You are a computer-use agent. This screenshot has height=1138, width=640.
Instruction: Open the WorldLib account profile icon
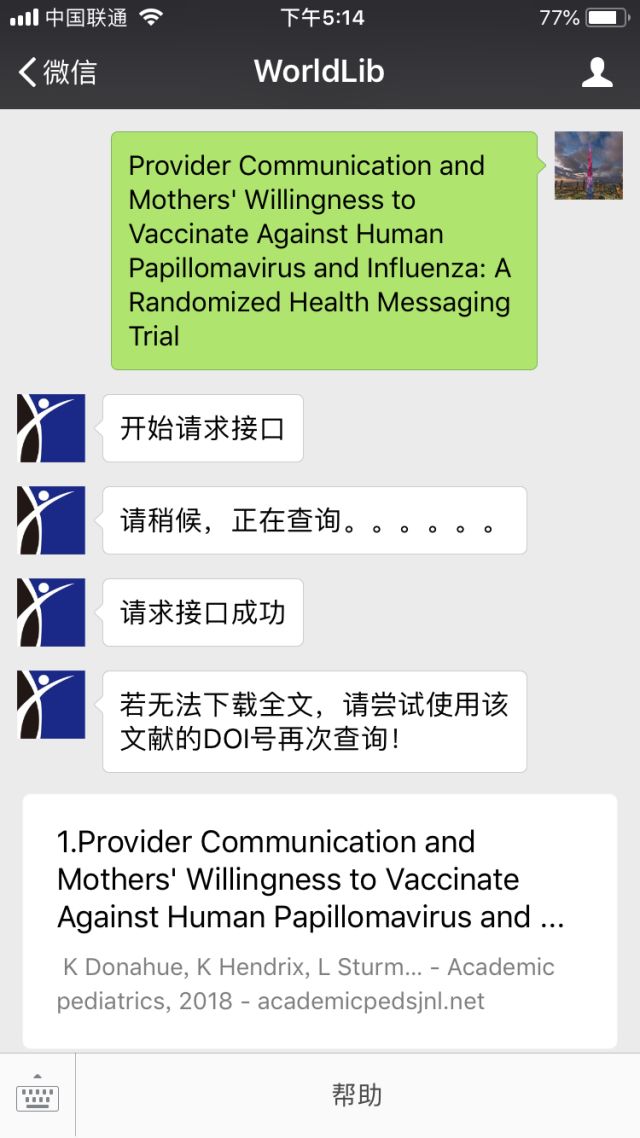coord(596,72)
